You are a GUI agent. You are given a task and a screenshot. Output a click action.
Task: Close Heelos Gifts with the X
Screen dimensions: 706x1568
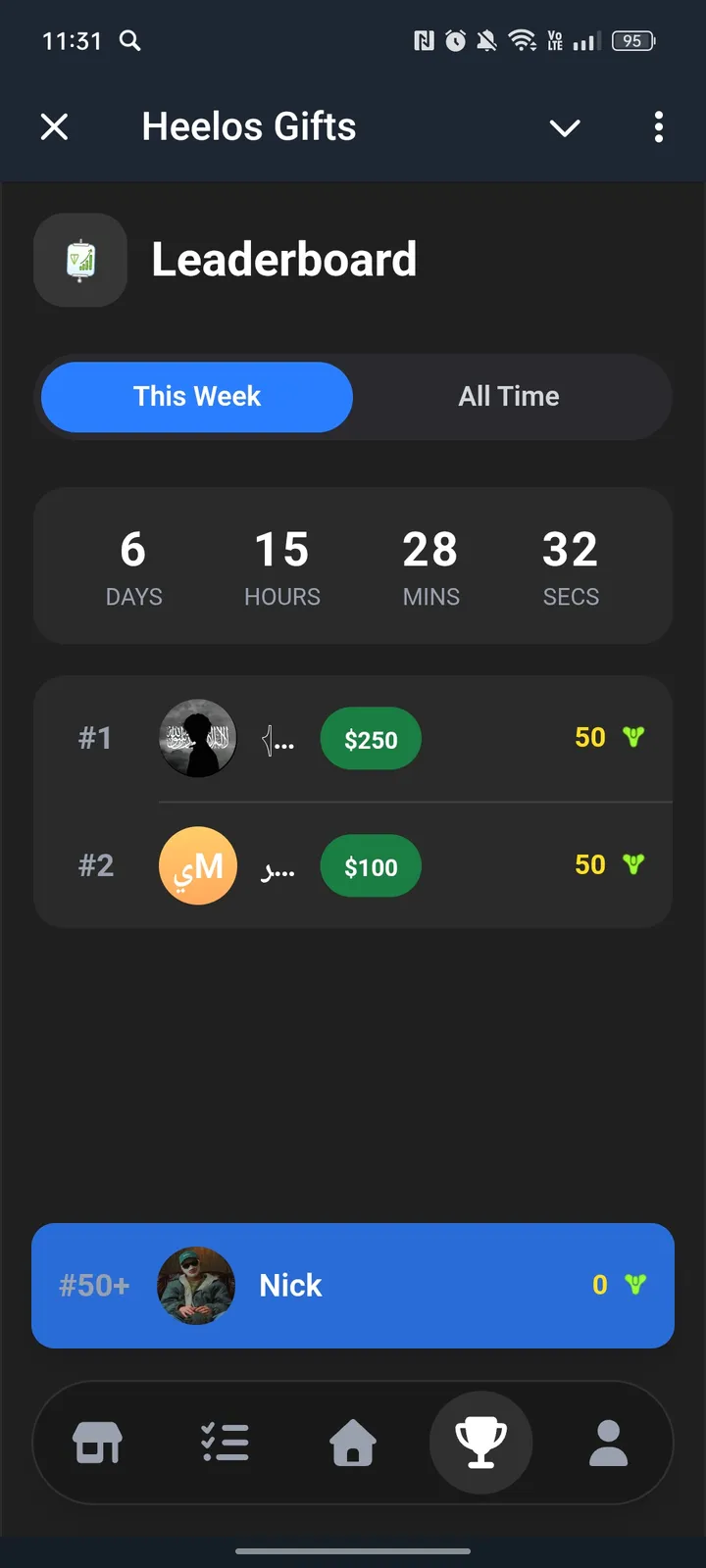(x=55, y=127)
